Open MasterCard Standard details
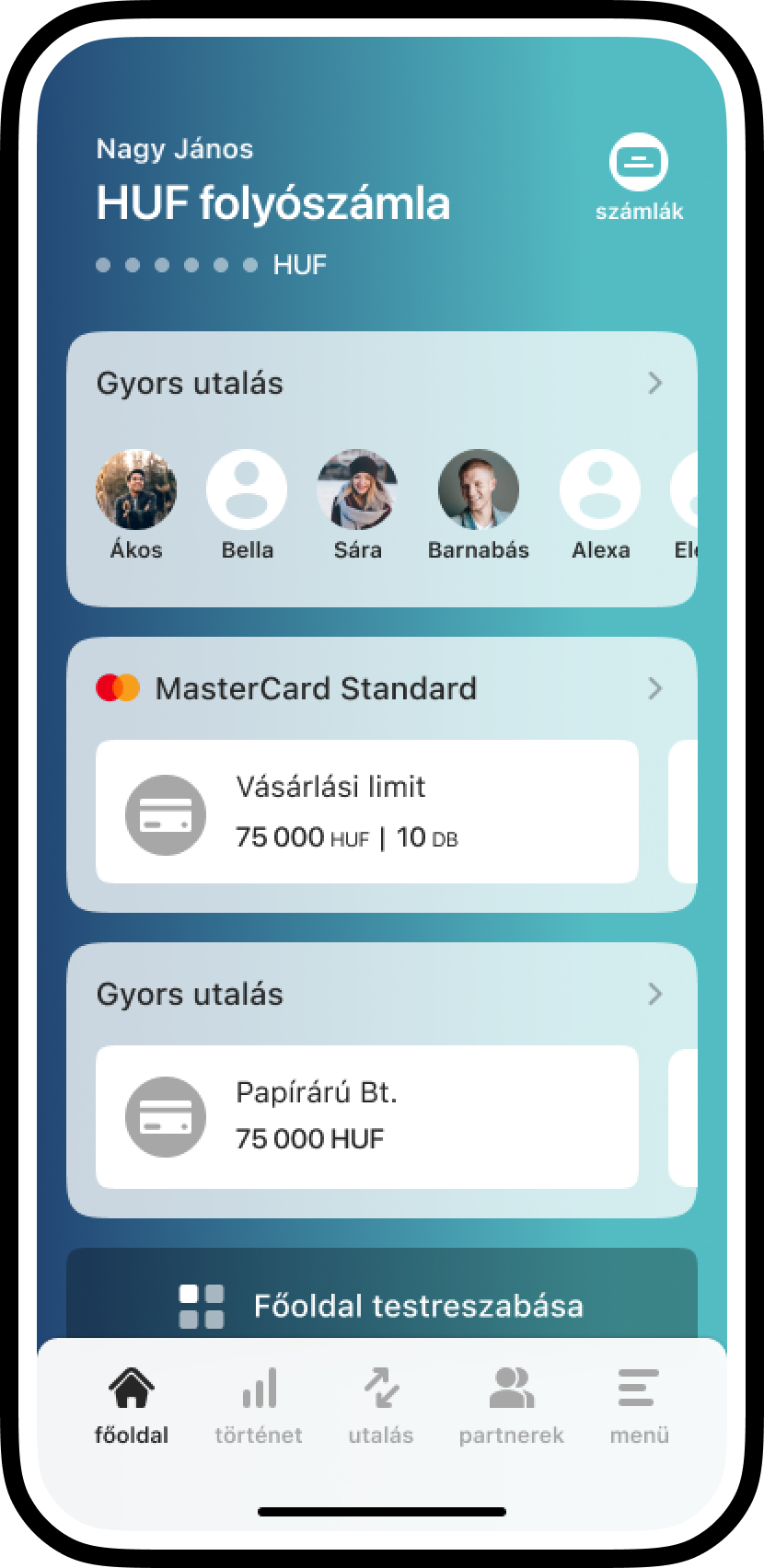This screenshot has width=764, height=1568. [x=654, y=688]
